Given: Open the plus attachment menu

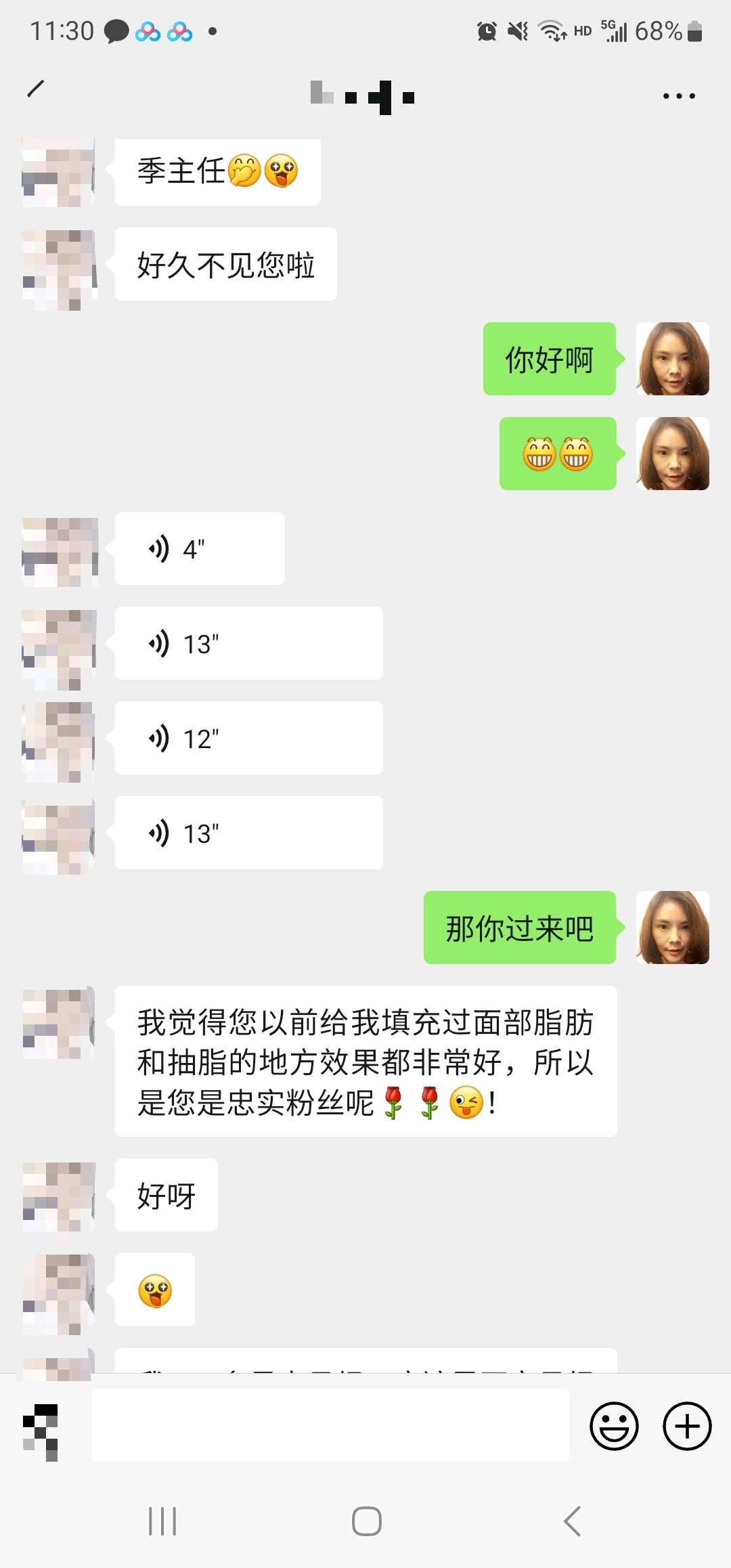Looking at the screenshot, I should click(x=686, y=1425).
